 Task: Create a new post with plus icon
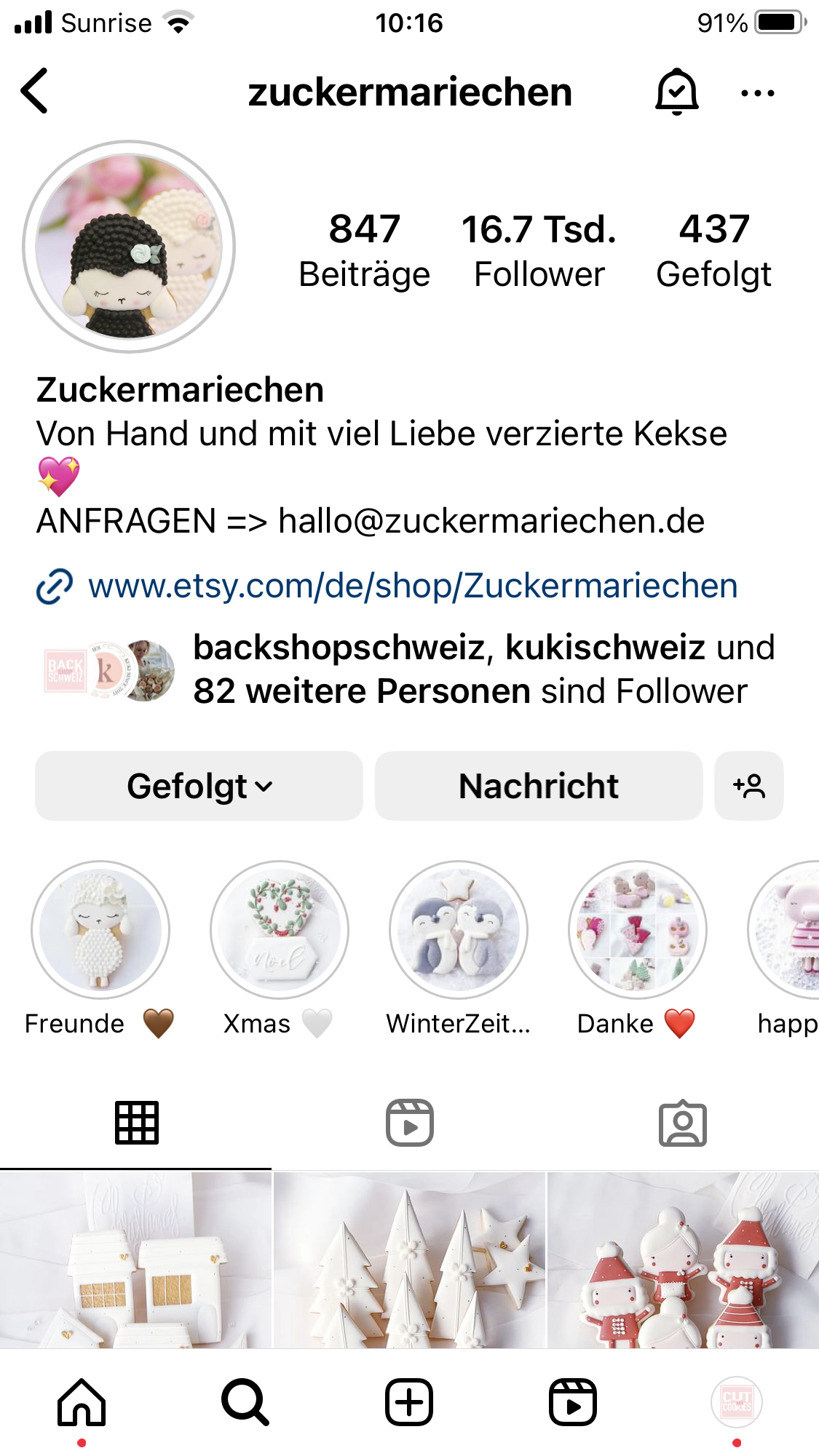[x=409, y=1402]
